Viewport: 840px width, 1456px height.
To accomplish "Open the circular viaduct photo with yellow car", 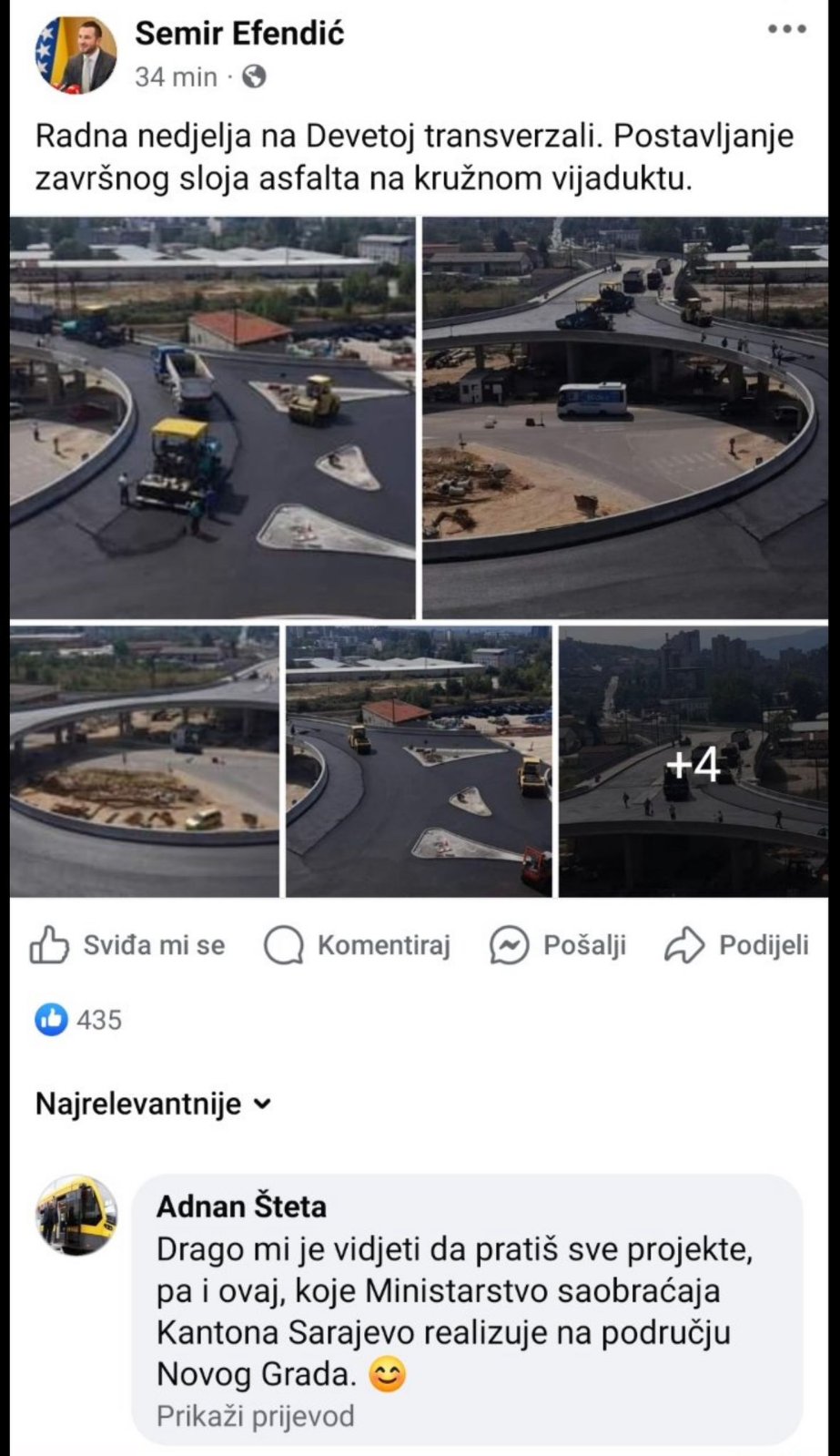I will (x=145, y=761).
